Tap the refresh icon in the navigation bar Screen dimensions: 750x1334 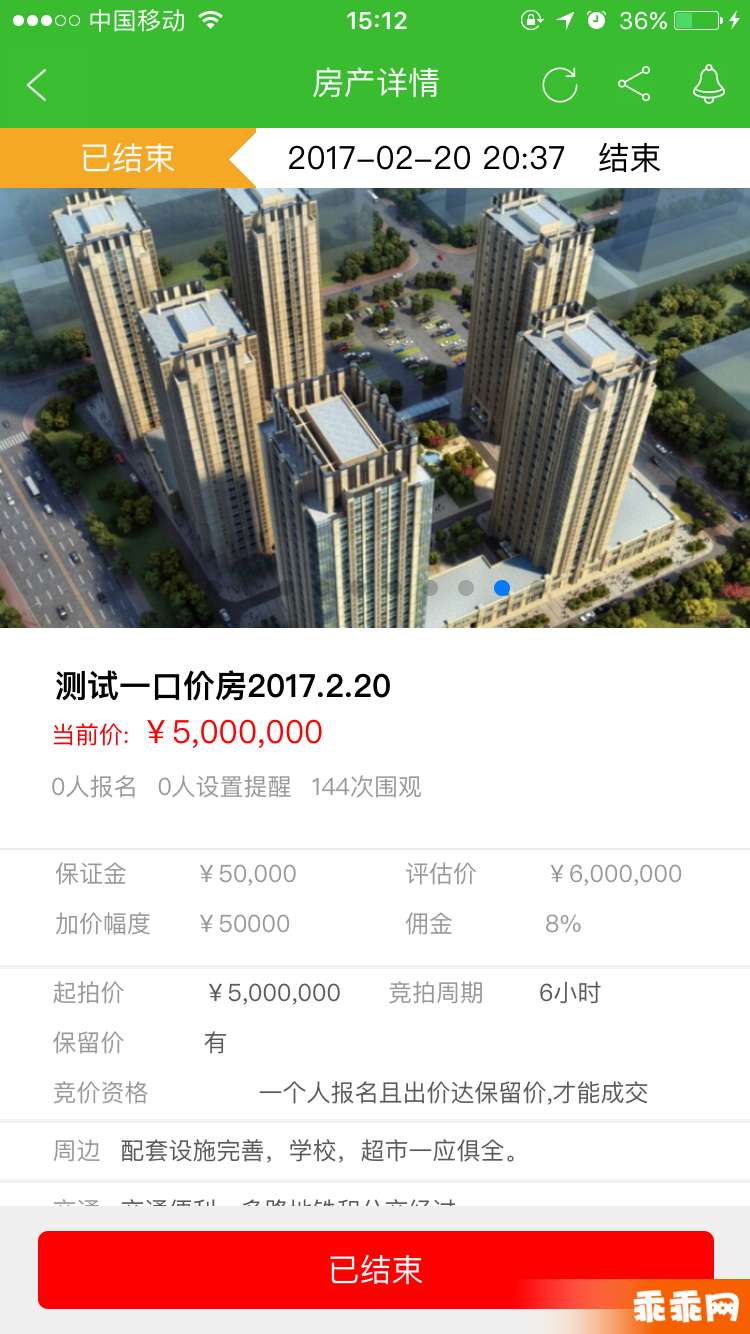(x=560, y=84)
